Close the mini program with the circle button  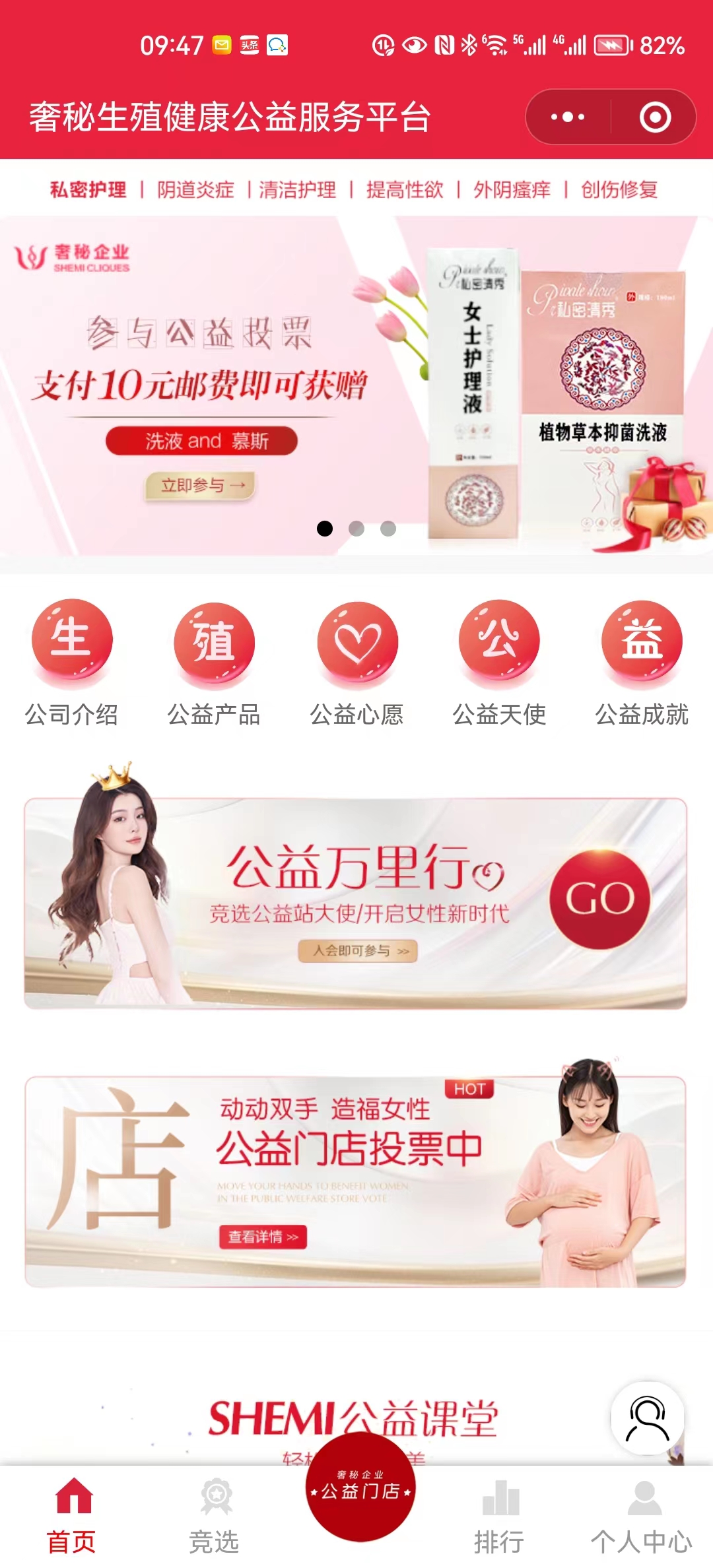pyautogui.click(x=655, y=117)
